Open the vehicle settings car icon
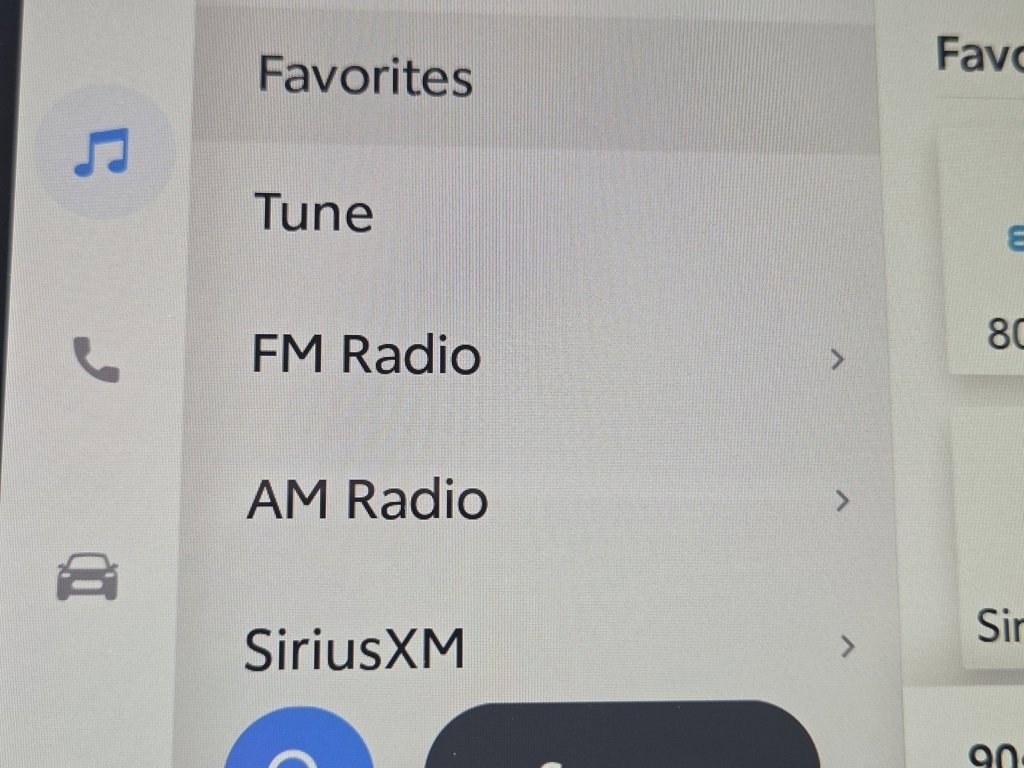Image resolution: width=1024 pixels, height=768 pixels. (88, 577)
